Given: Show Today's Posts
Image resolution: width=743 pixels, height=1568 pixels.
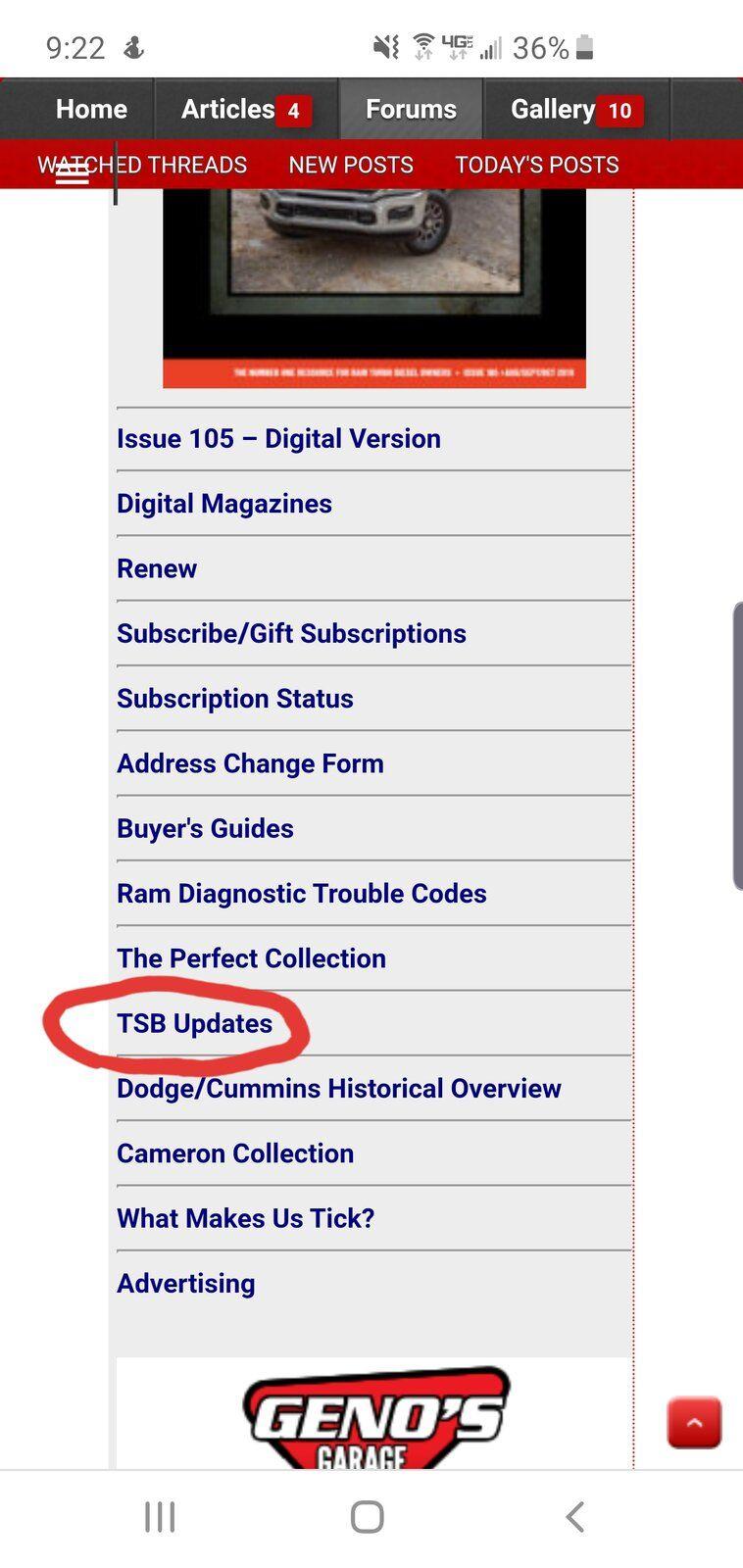Looking at the screenshot, I should coord(536,165).
